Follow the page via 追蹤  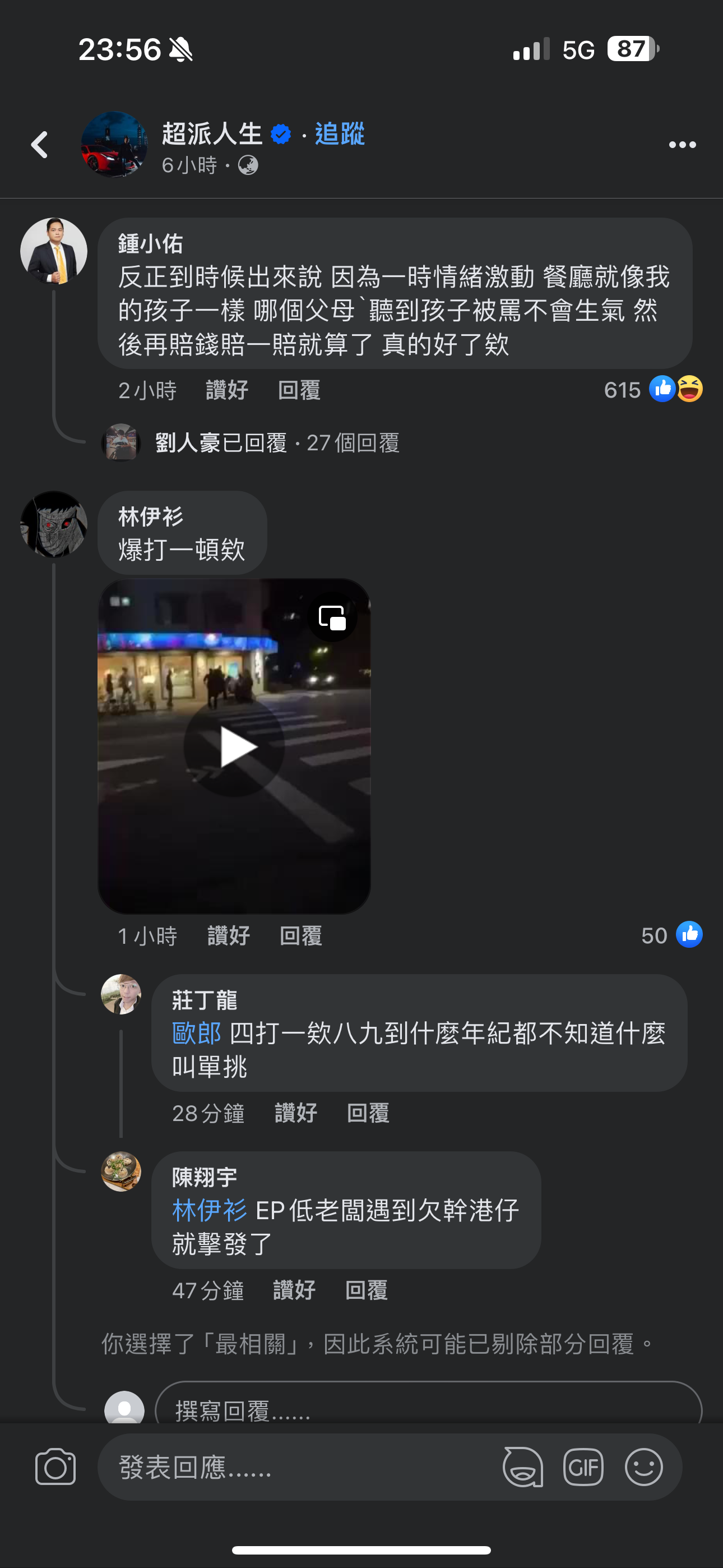point(339,135)
